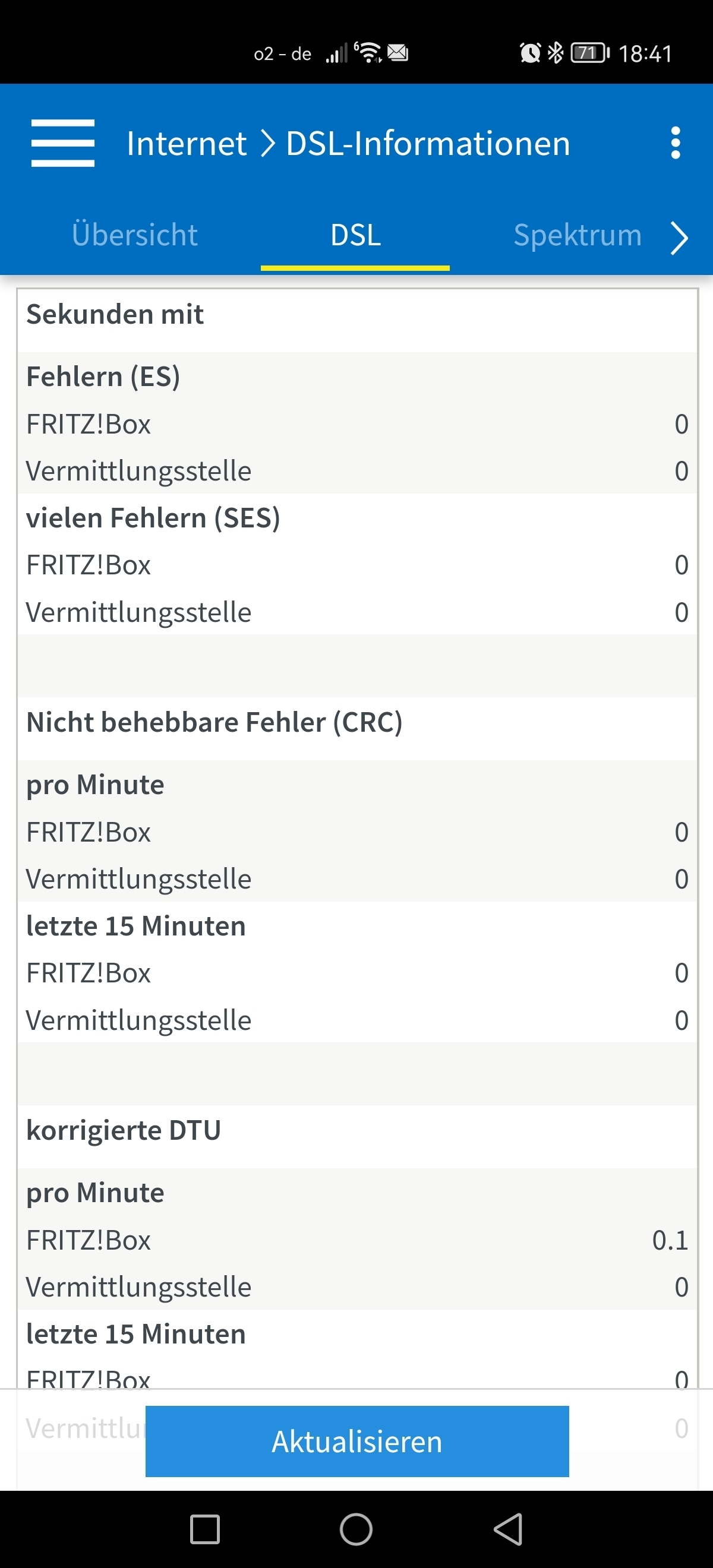The width and height of the screenshot is (713, 1568).
Task: Switch to the Übersicht tab
Action: click(x=134, y=235)
